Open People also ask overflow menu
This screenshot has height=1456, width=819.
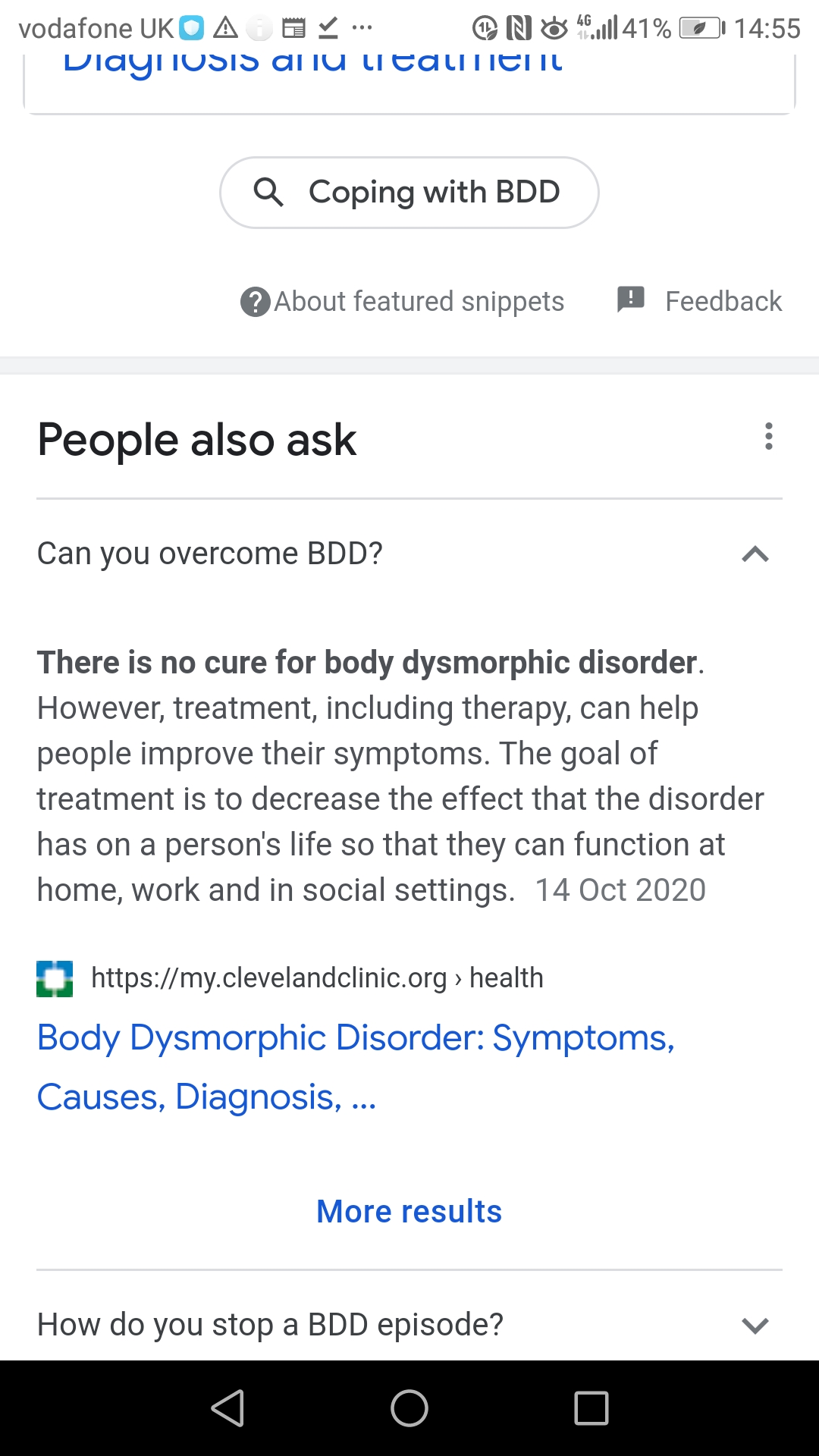[768, 437]
